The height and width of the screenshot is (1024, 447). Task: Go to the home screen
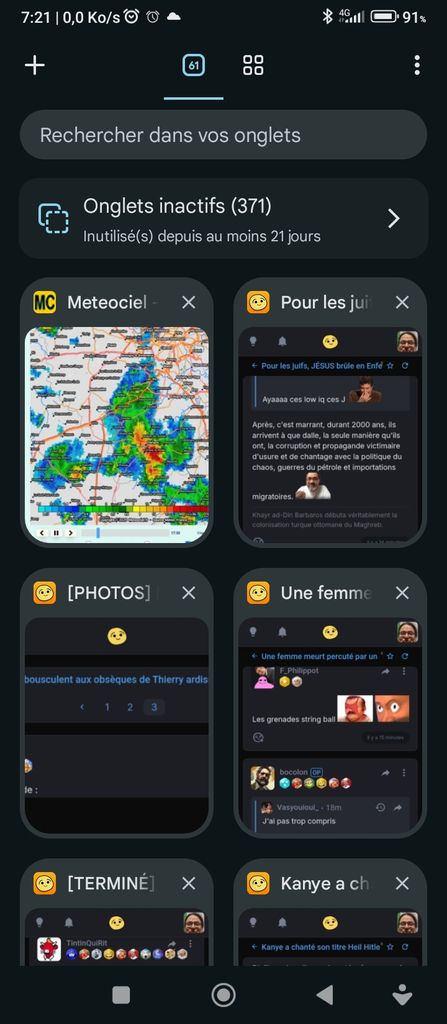[x=224, y=995]
